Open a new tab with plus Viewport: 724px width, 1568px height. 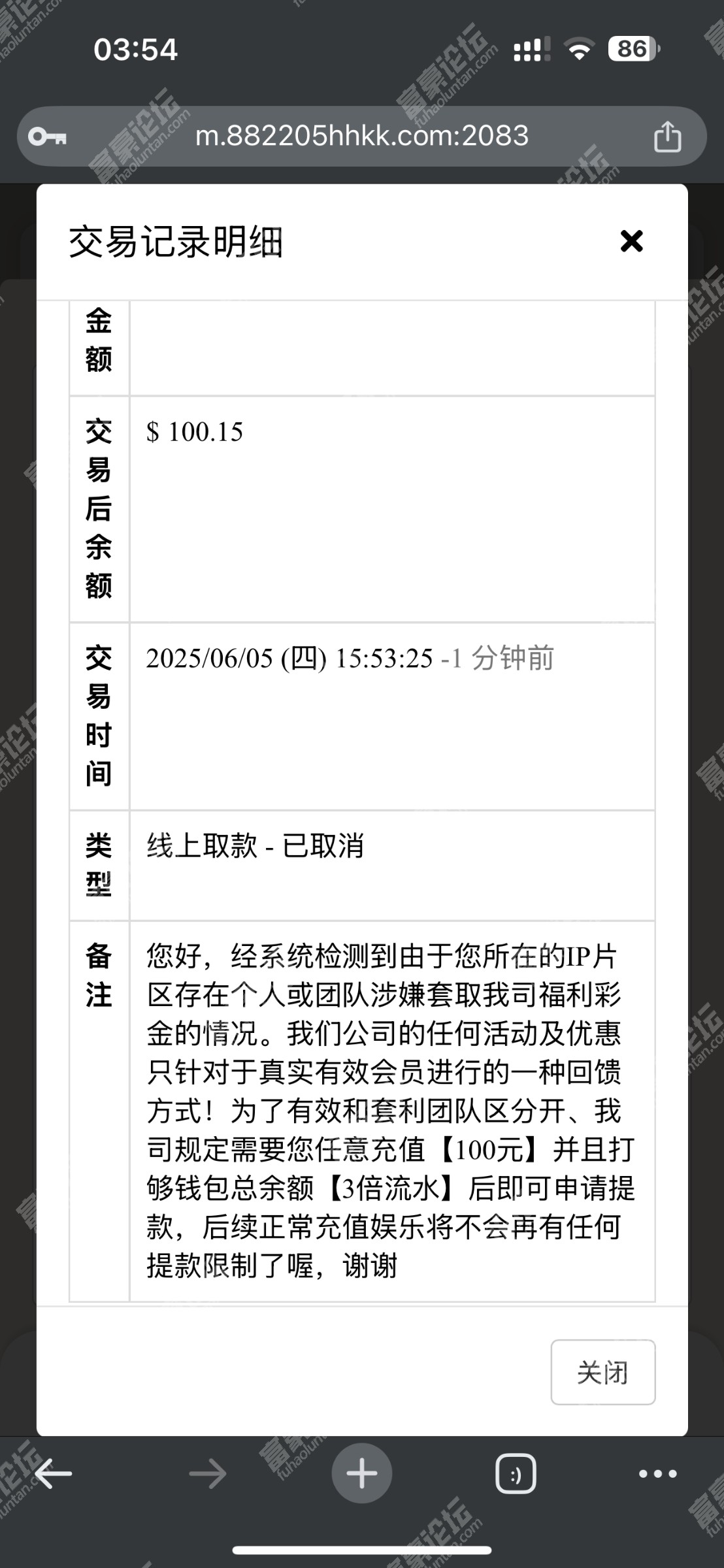pyautogui.click(x=361, y=1474)
